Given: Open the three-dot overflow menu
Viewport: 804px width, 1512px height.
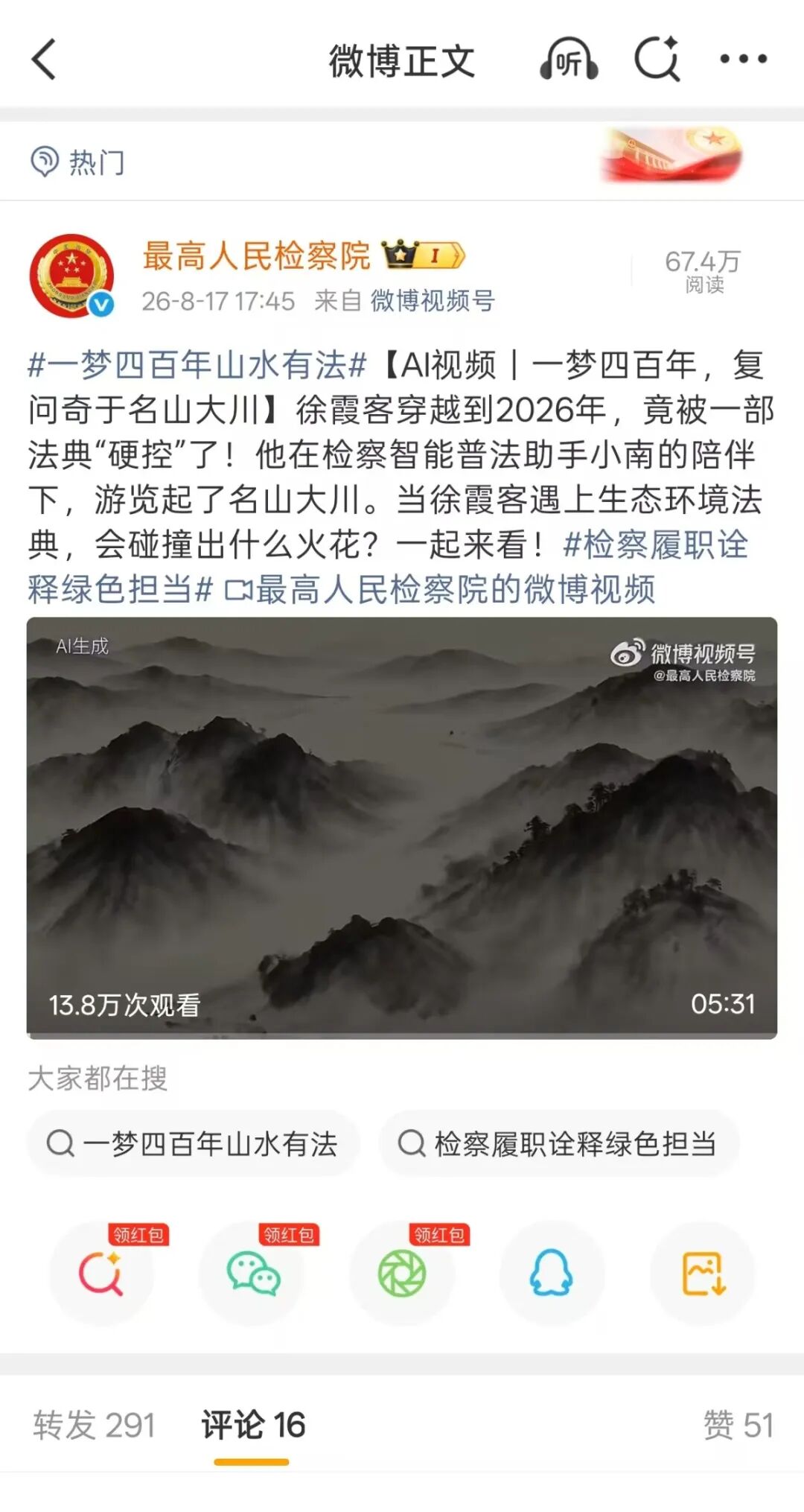Looking at the screenshot, I should click(743, 59).
